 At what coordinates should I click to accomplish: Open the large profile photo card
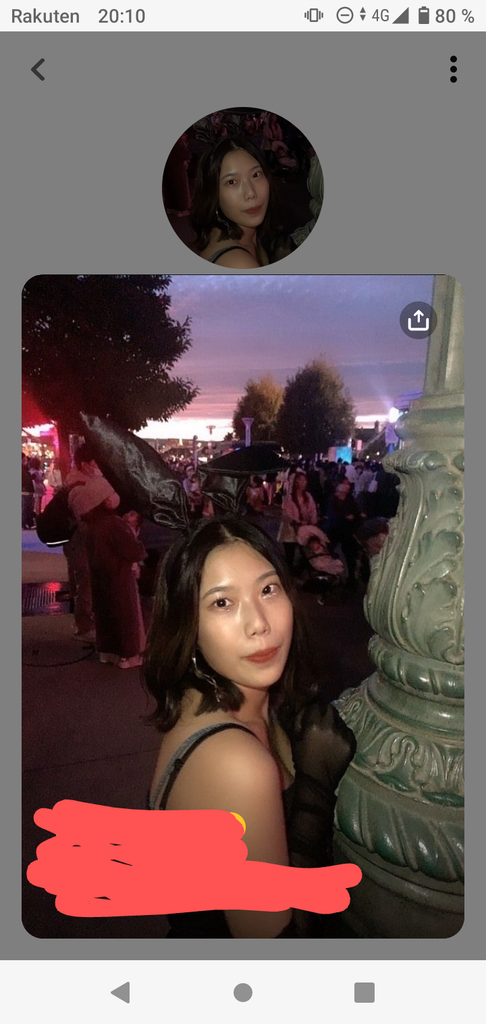click(243, 606)
